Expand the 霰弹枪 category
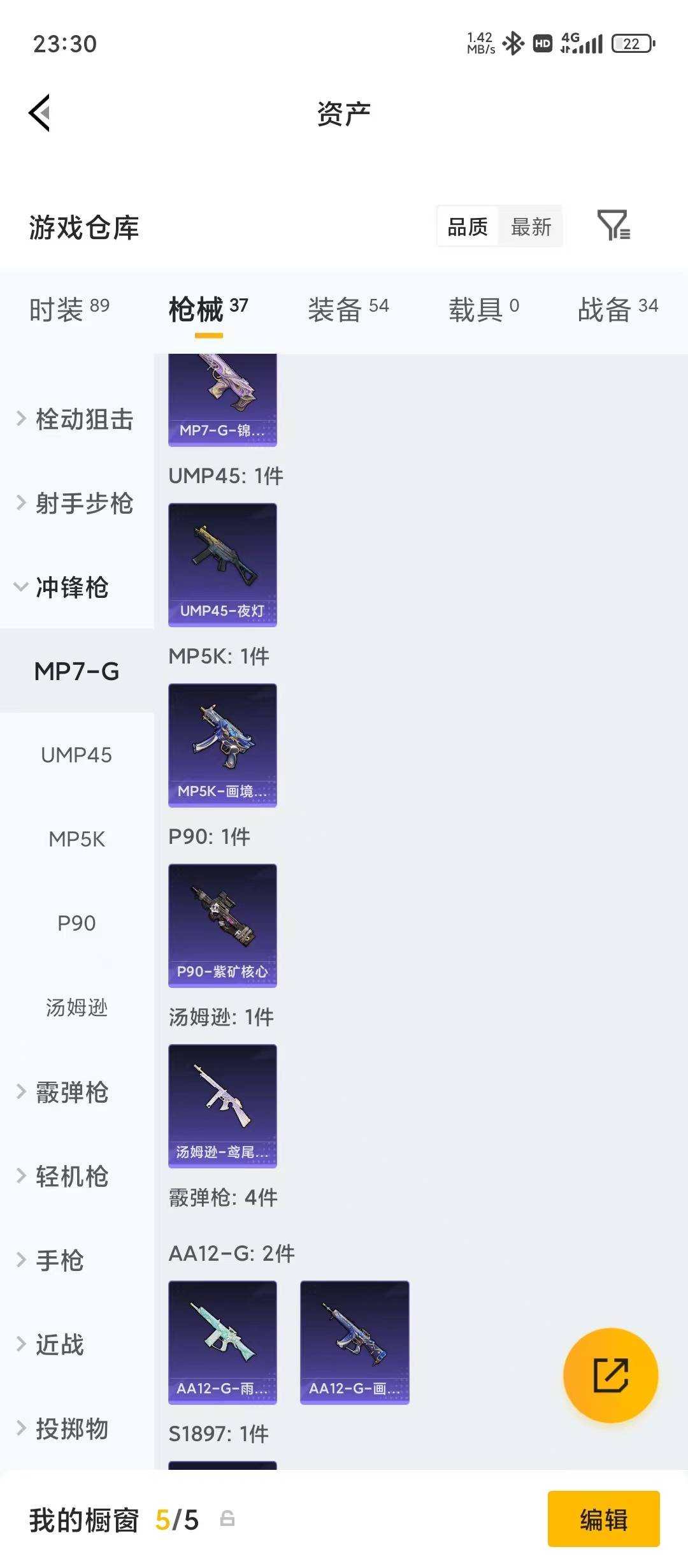688x1568 pixels. 70,1093
